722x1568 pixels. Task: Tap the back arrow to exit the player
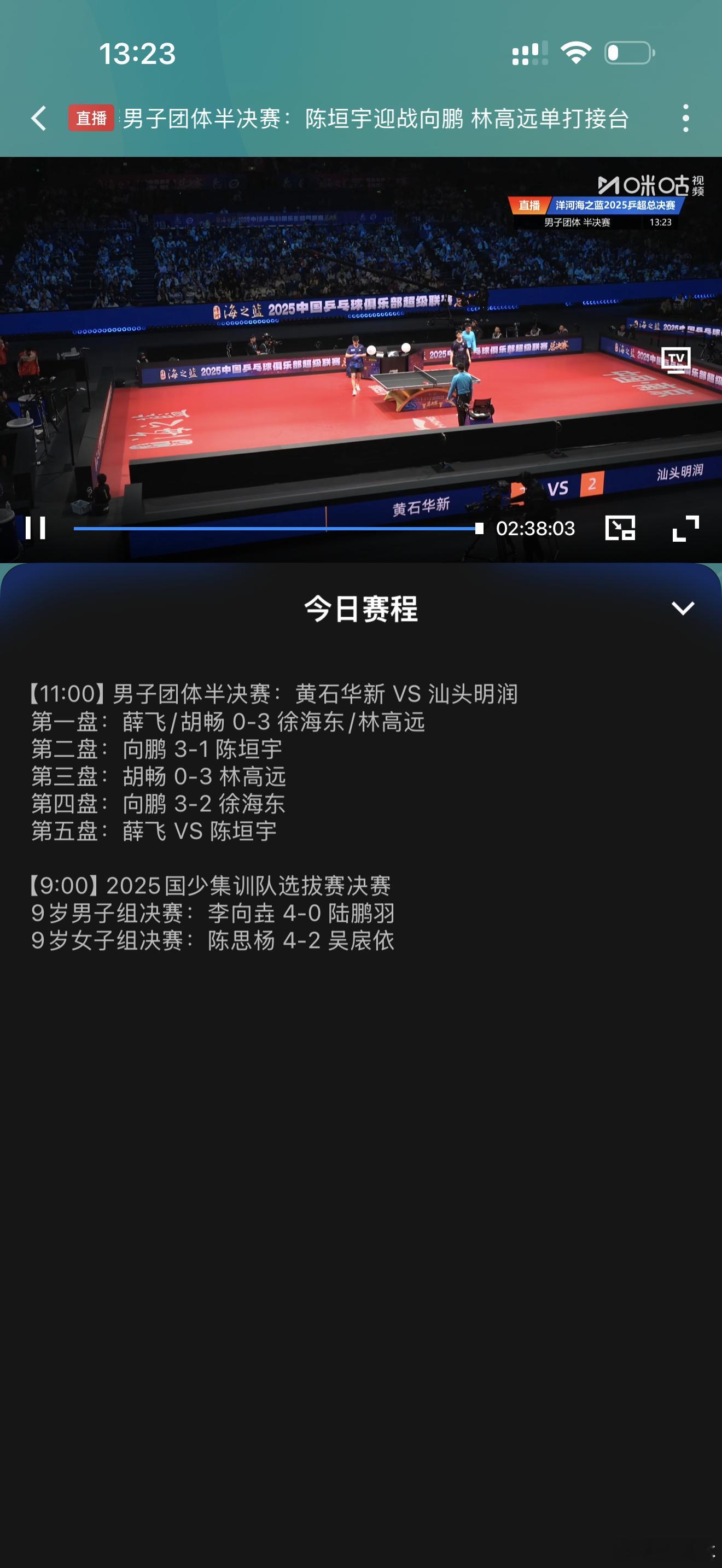(x=38, y=119)
